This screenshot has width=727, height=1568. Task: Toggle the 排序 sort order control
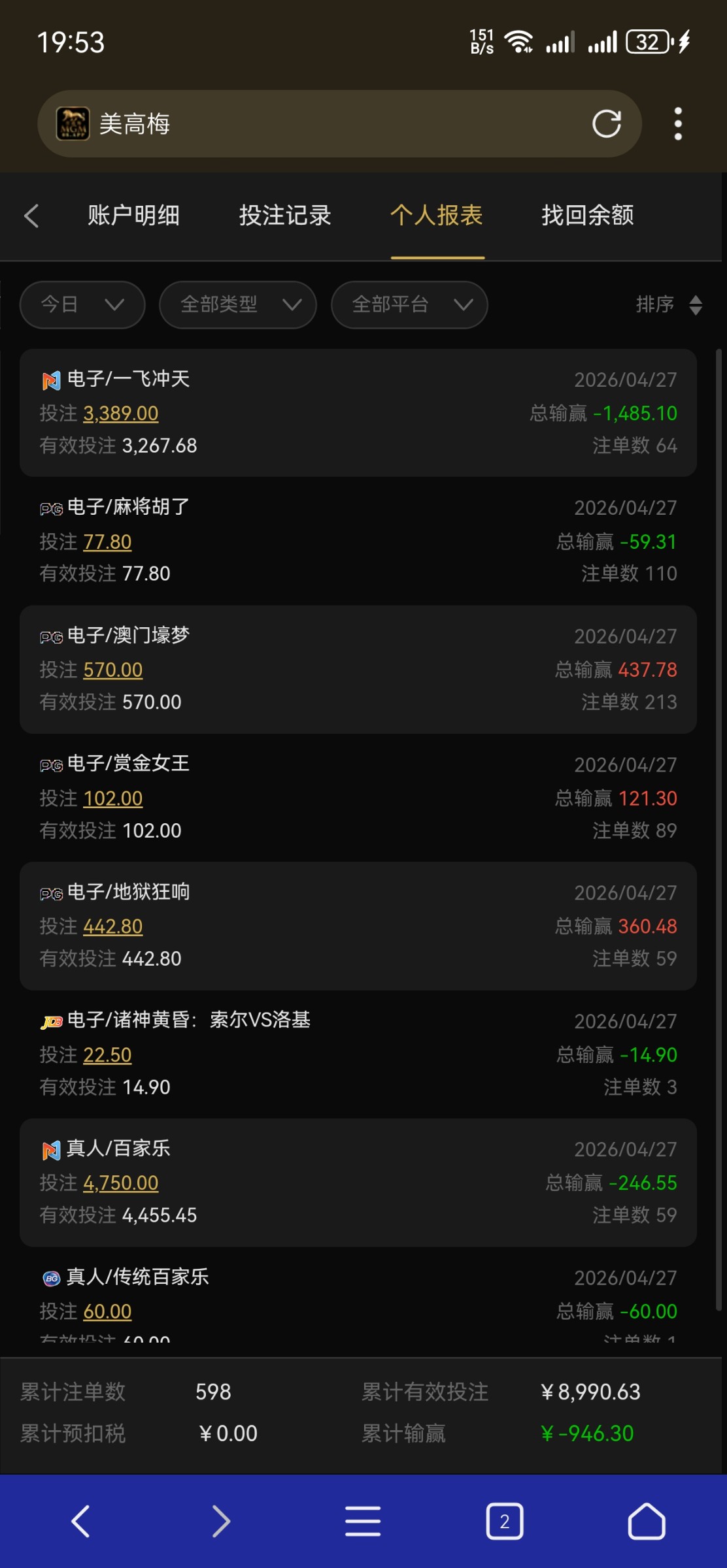[668, 304]
